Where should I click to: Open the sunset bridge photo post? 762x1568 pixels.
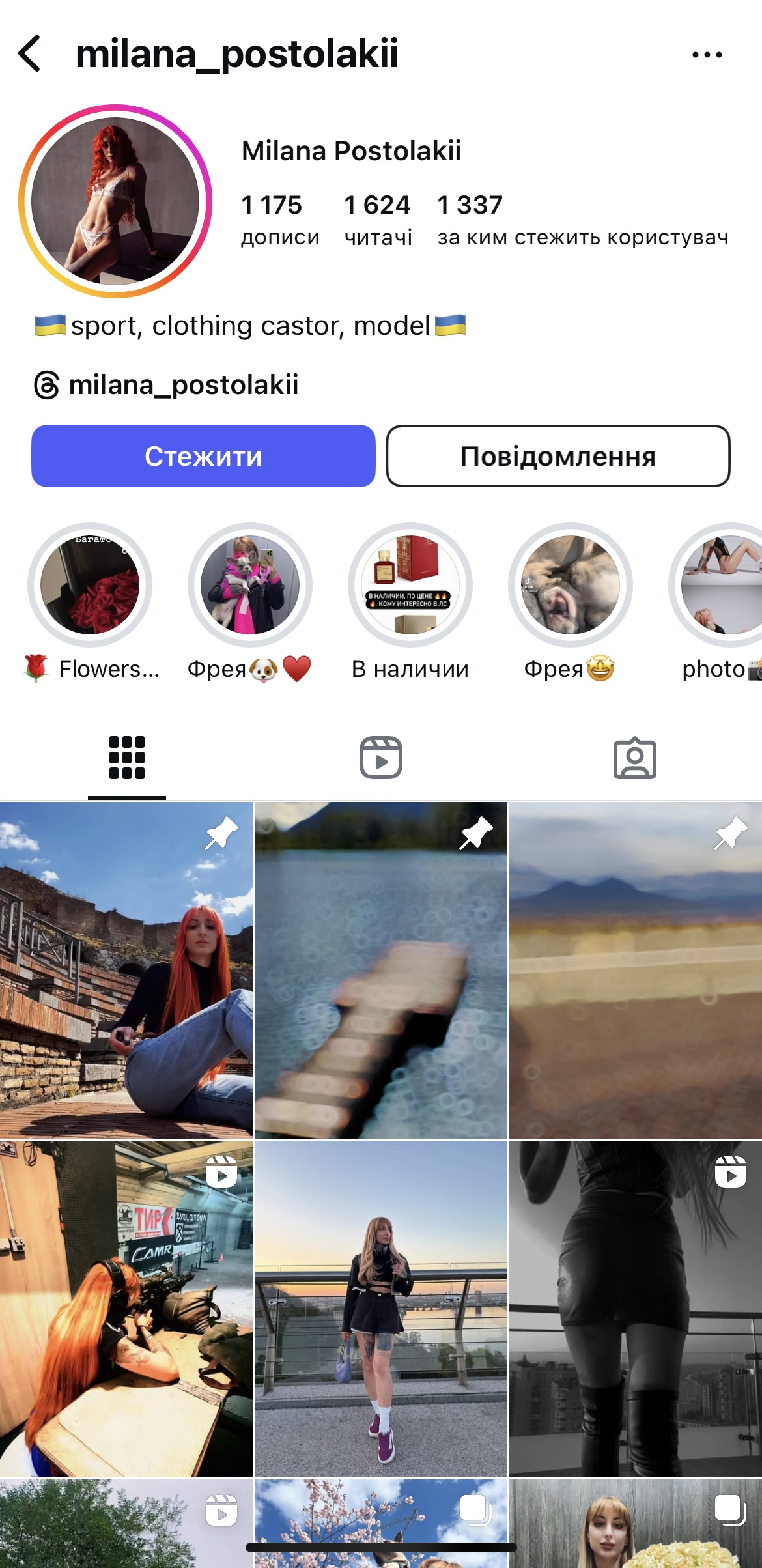(381, 1309)
